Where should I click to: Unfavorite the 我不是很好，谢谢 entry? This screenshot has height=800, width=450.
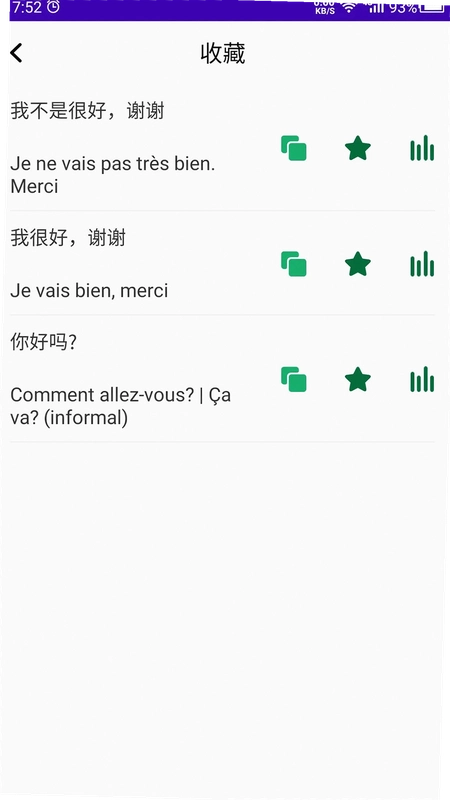pyautogui.click(x=358, y=148)
